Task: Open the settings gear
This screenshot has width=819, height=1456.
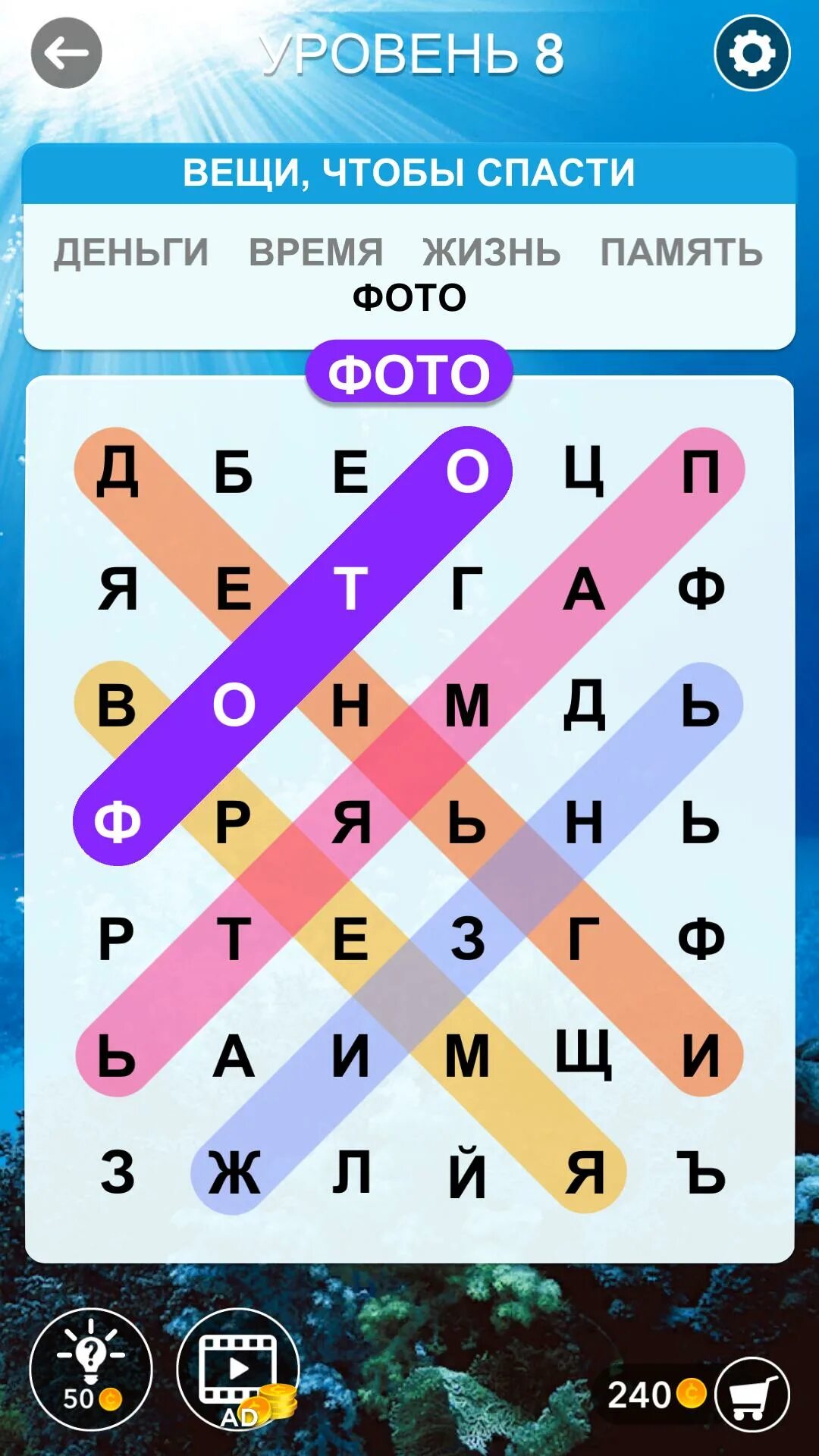Action: (752, 53)
